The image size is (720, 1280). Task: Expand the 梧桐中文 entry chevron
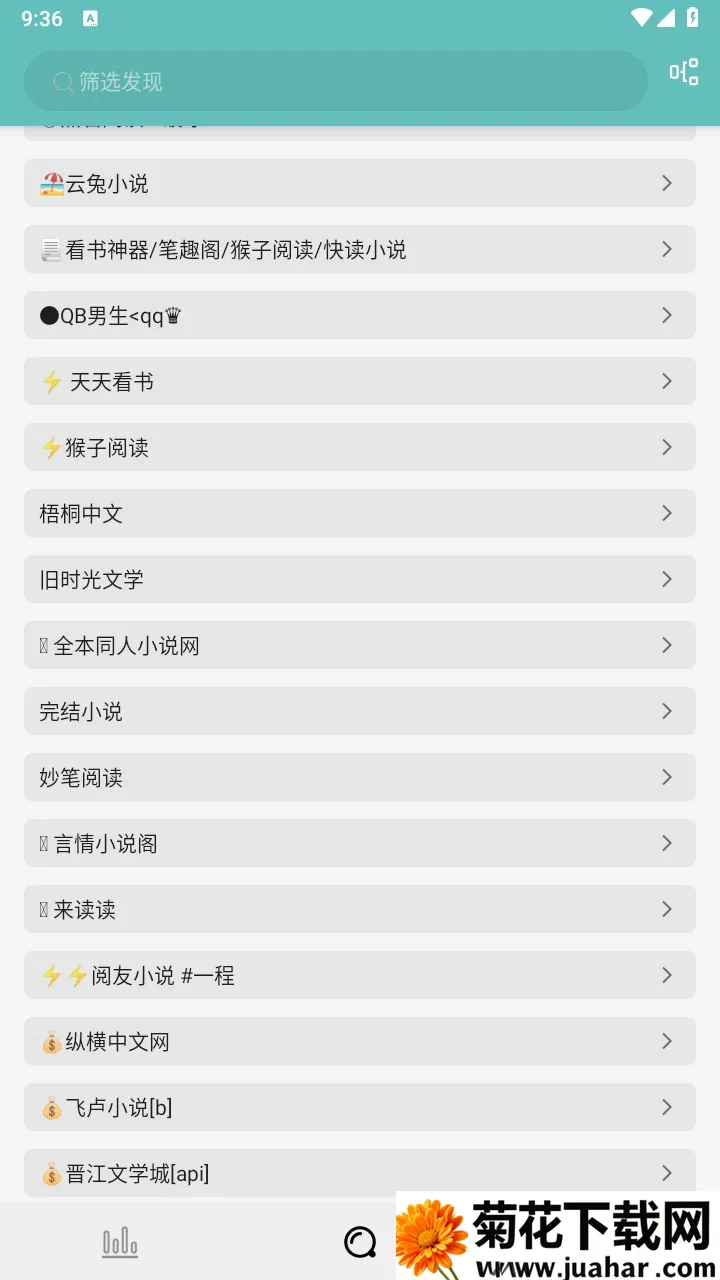coord(667,513)
